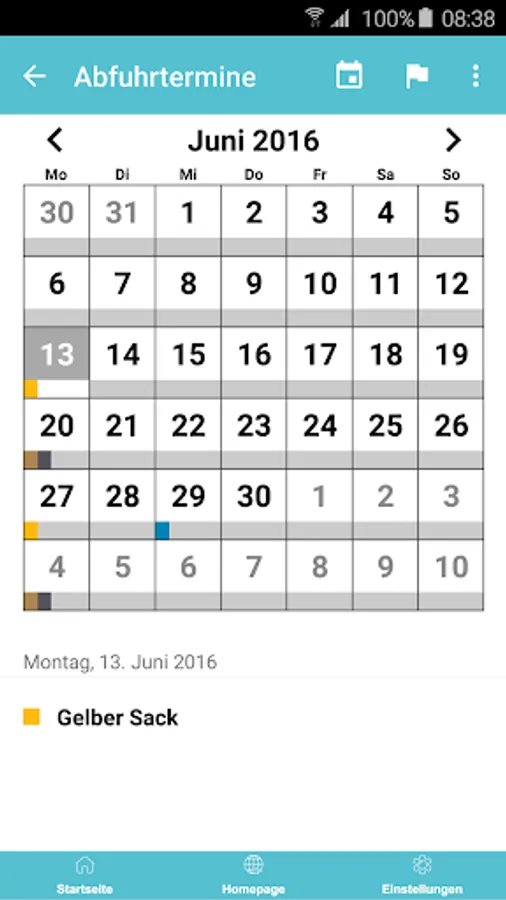Screen dimensions: 506x900
Task: Open the Einstellungen tab
Action: point(422,875)
